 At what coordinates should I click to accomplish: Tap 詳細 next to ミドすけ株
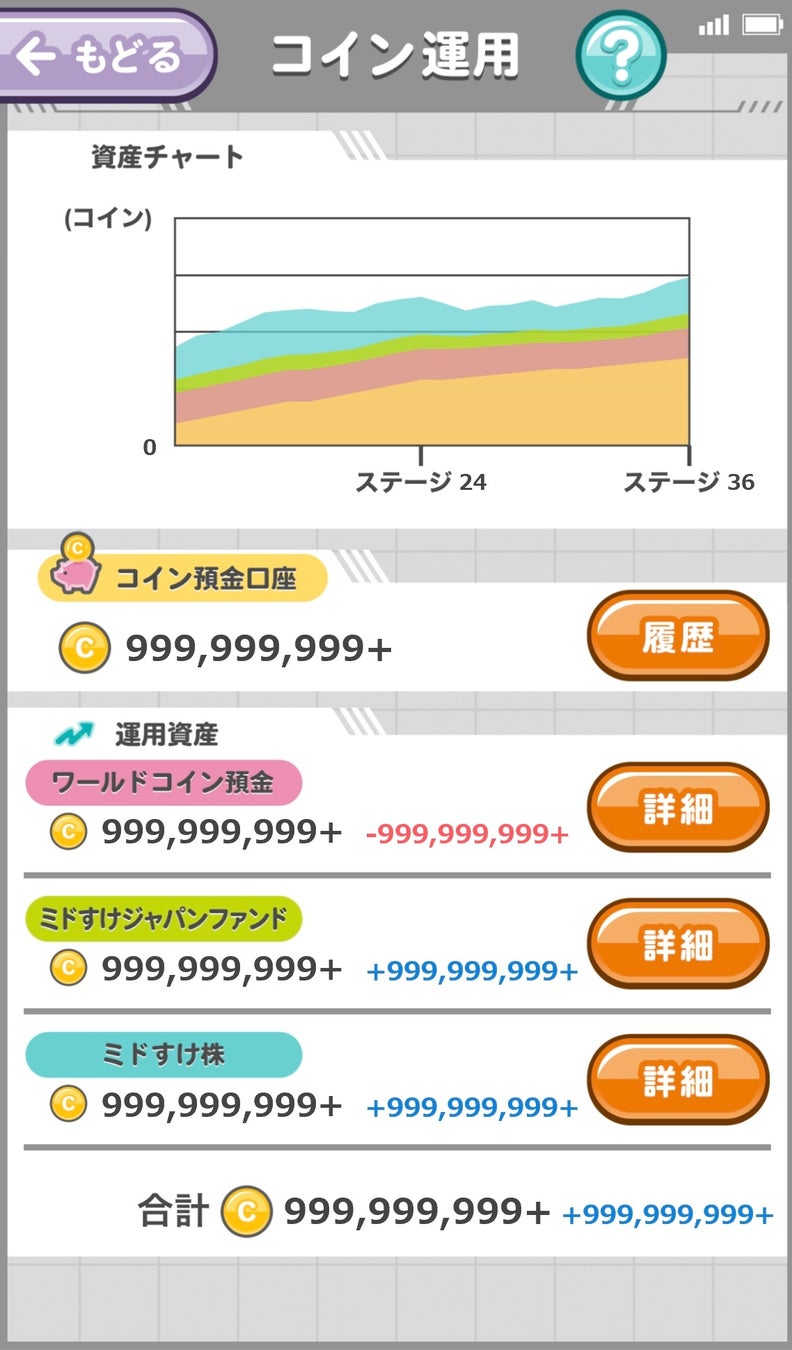pos(678,1080)
